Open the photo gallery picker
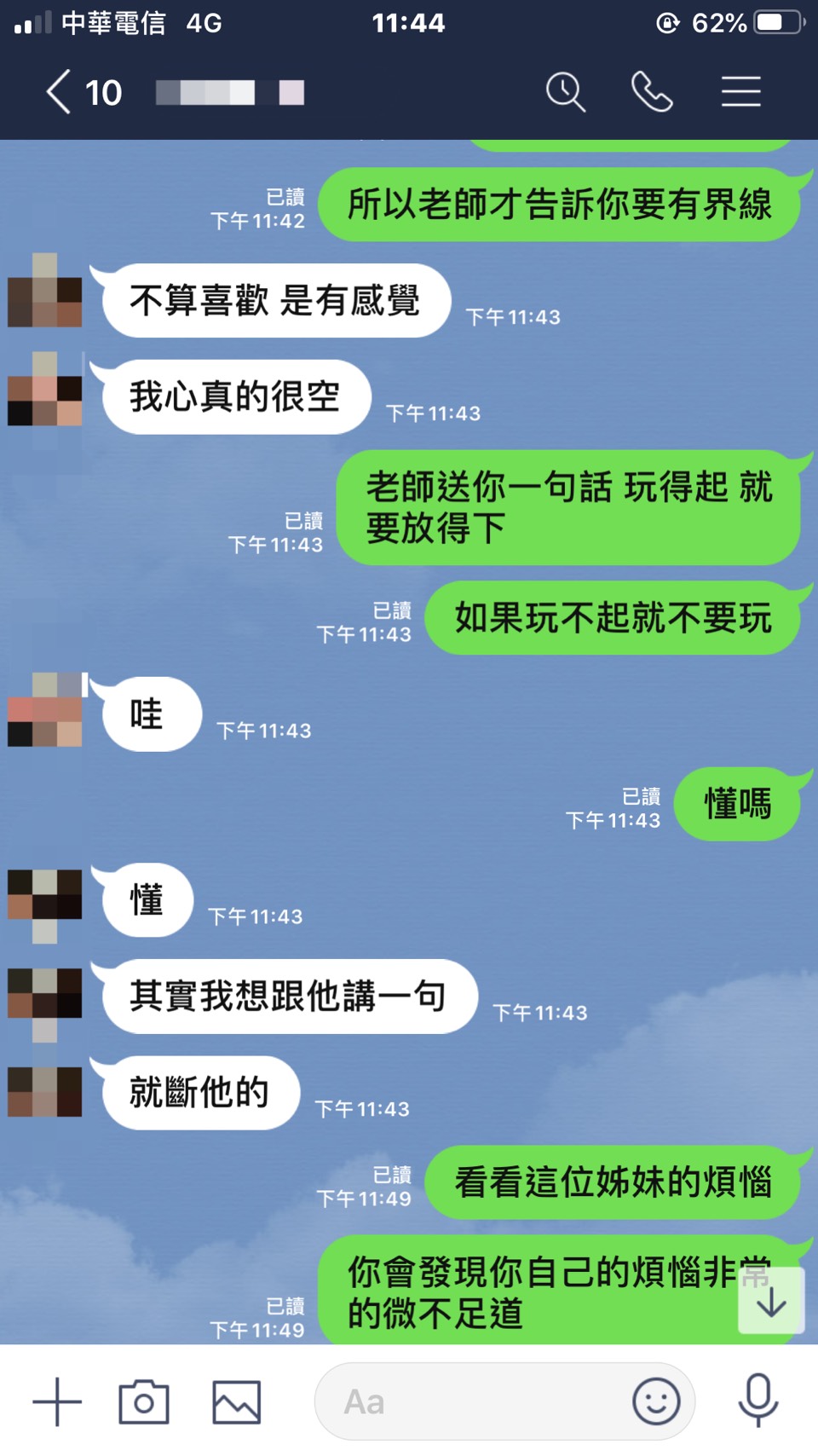This screenshot has width=818, height=1456. 236,1401
